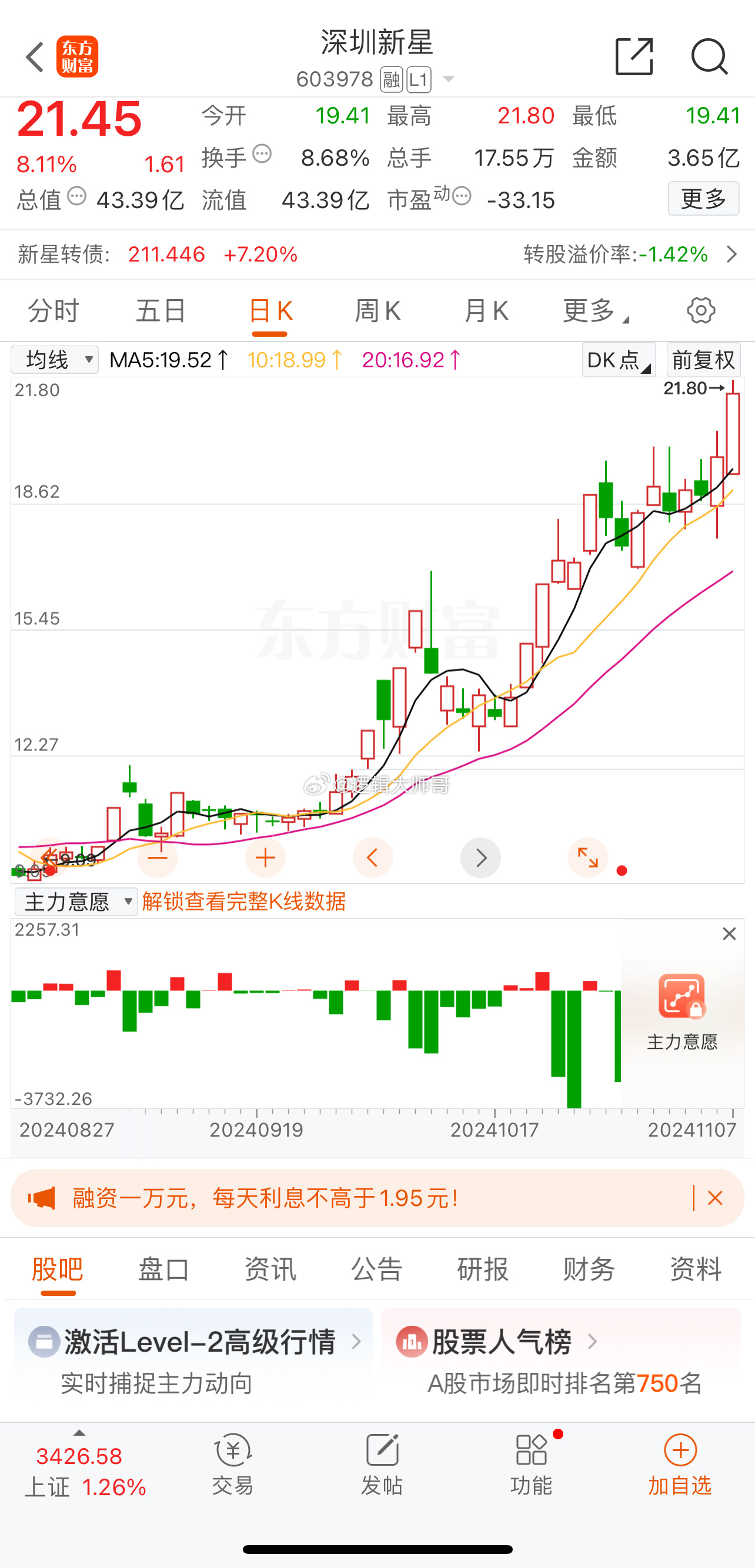Screen dimensions: 755x1568
Task: Open chart settings gear icon
Action: click(x=701, y=311)
